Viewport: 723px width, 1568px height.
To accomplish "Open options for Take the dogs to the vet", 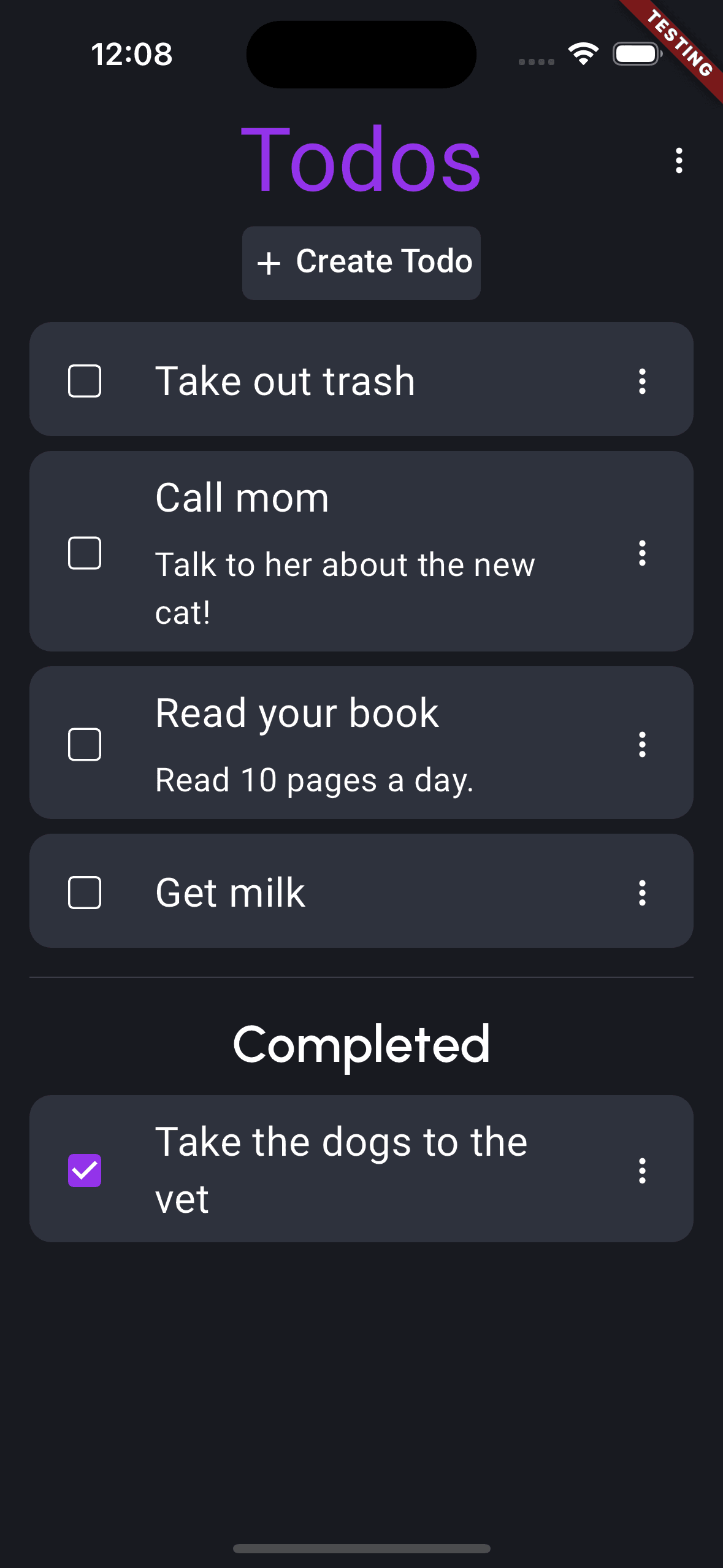I will click(x=642, y=1171).
